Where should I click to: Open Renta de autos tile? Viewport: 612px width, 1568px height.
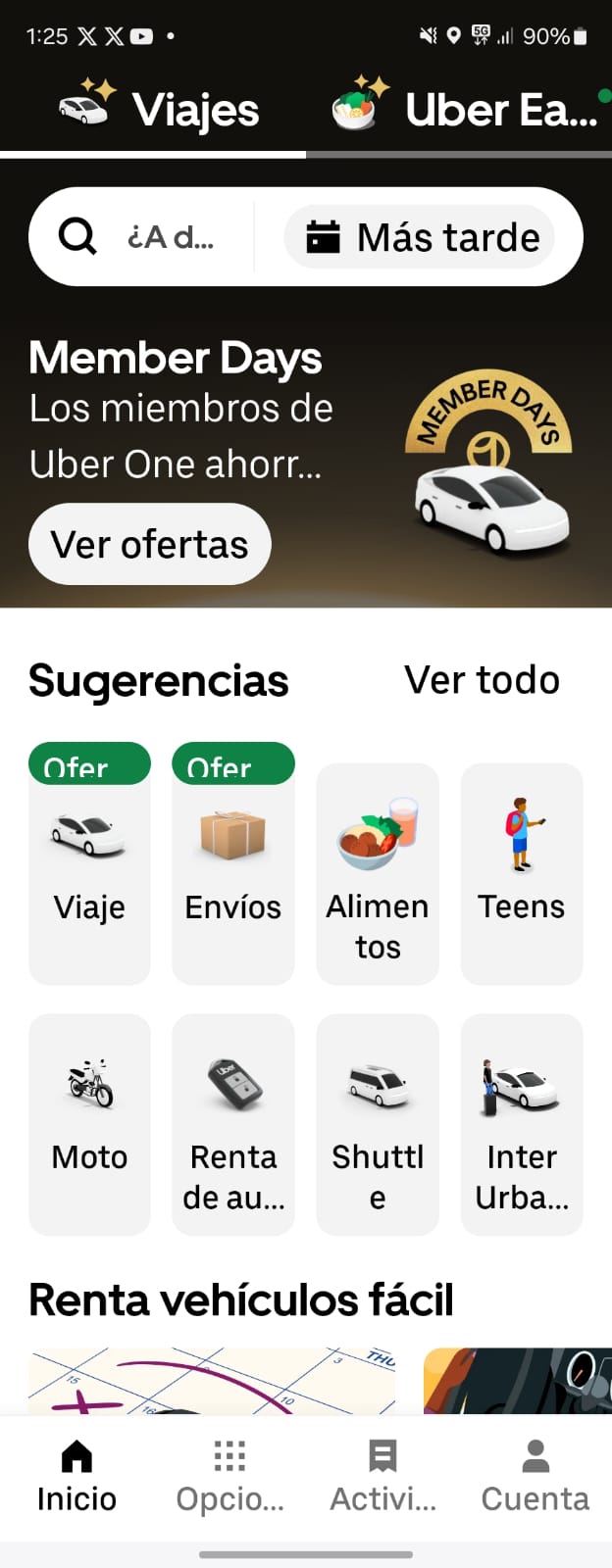pyautogui.click(x=233, y=1122)
